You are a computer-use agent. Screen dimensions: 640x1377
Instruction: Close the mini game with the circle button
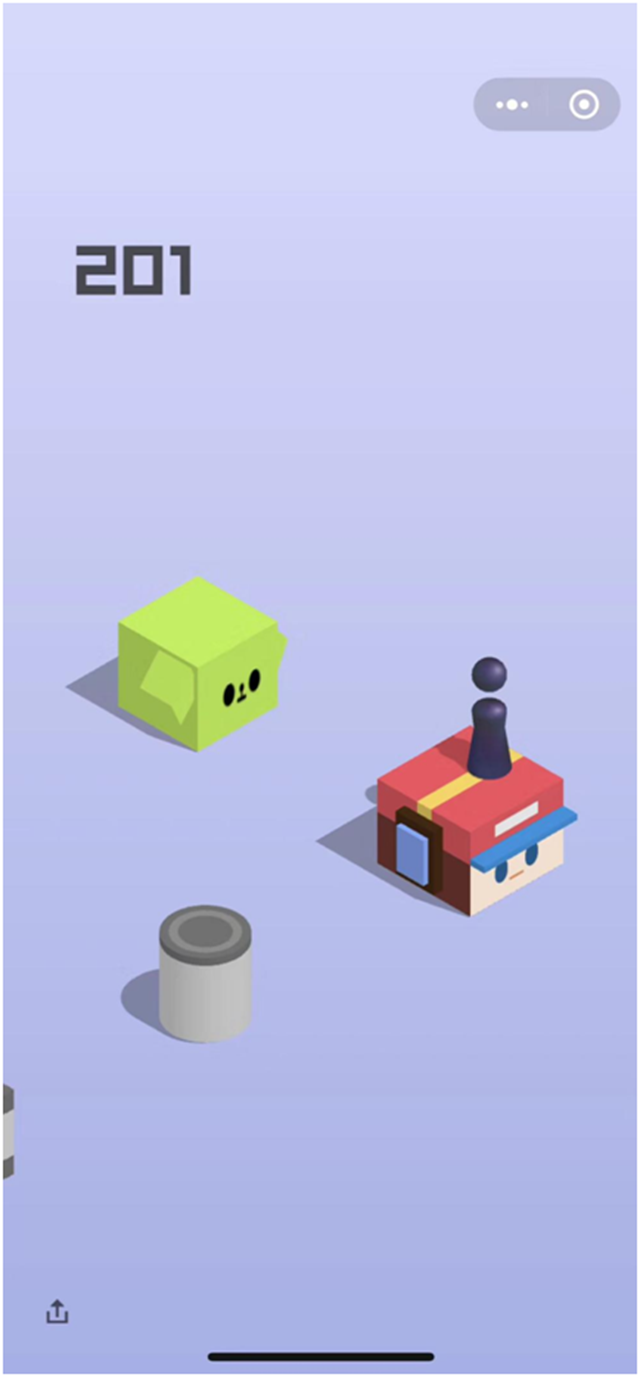click(584, 105)
